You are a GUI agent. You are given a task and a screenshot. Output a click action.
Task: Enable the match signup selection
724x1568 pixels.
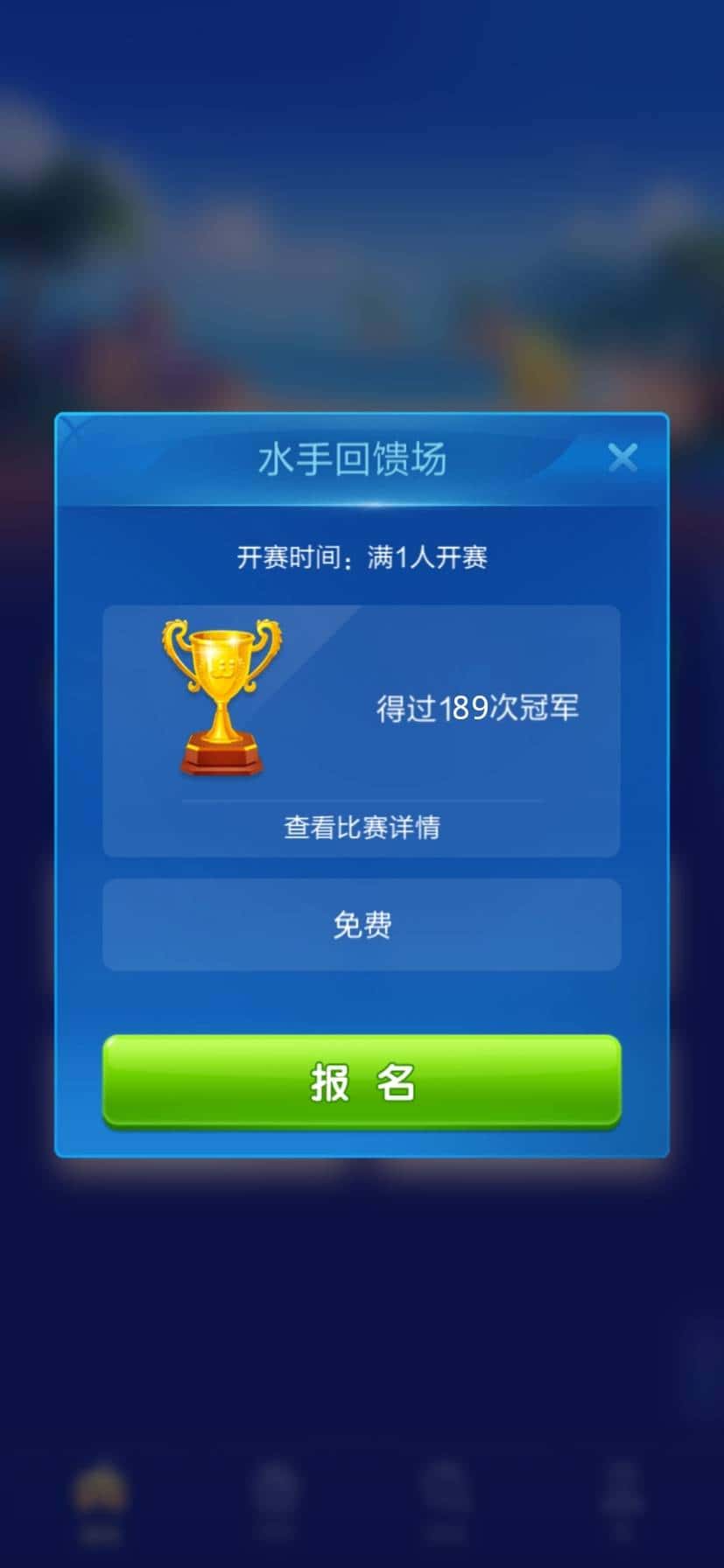(362, 1082)
